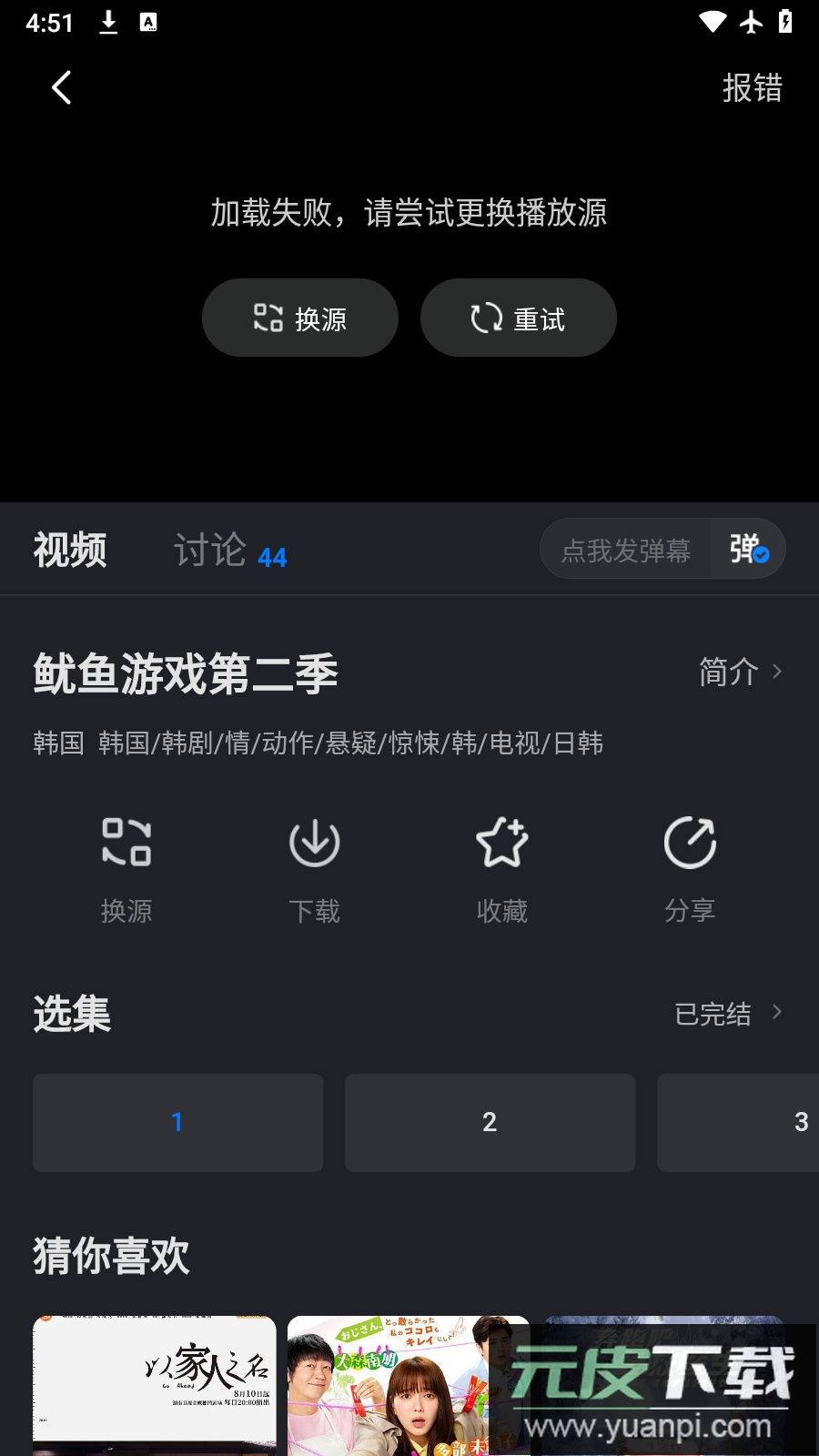Open 简介 for 鱿鱼游戏第二季
This screenshot has height=1456, width=819.
click(x=739, y=672)
